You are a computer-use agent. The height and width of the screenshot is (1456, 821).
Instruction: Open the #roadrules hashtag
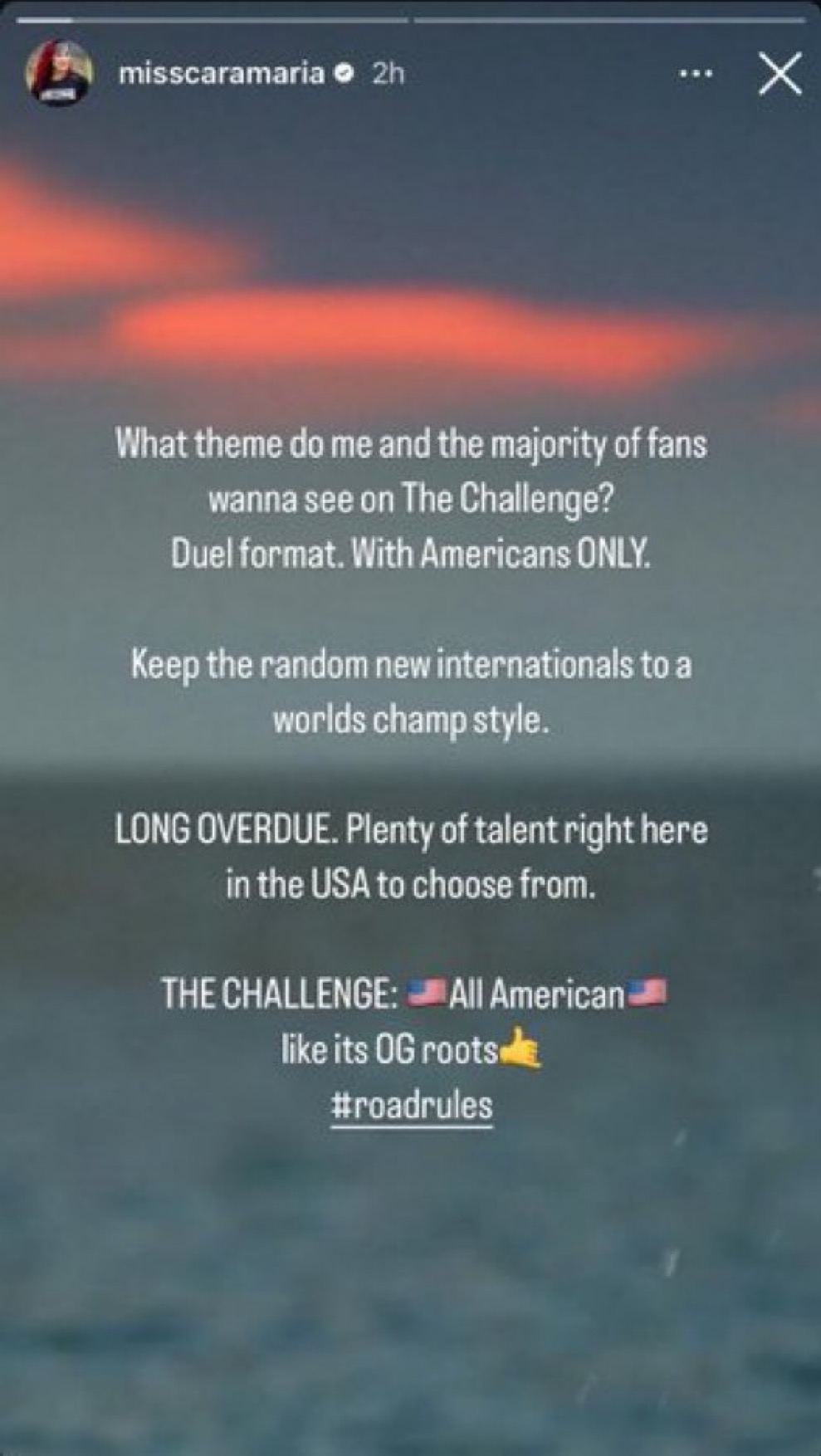[412, 1107]
